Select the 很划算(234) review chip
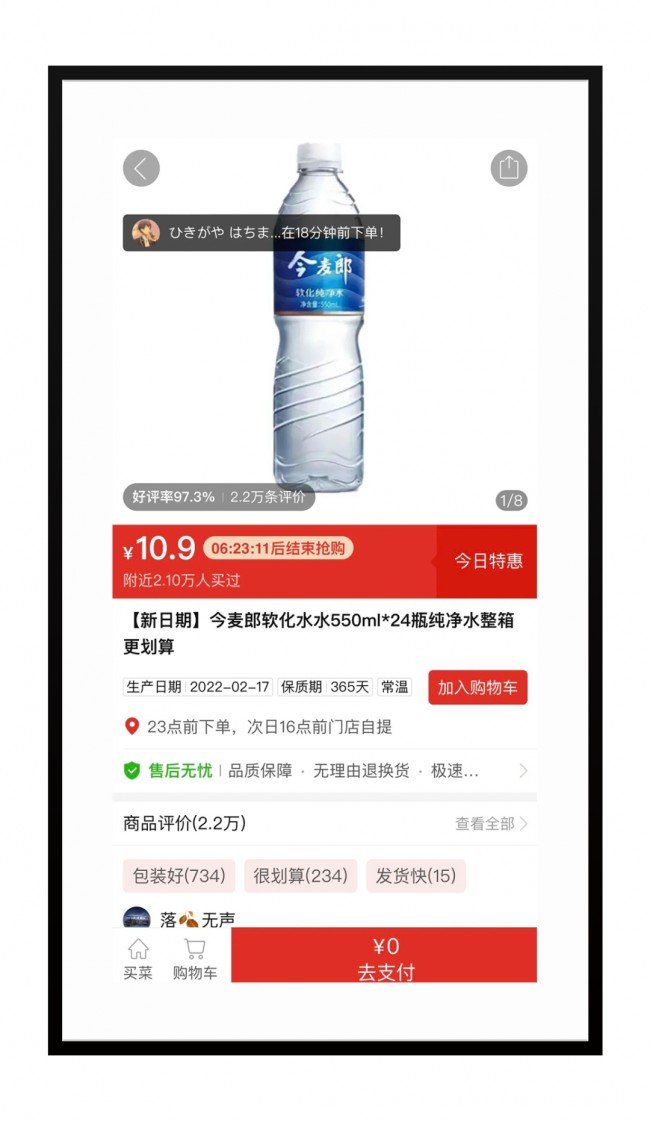The image size is (650, 1121). tap(300, 876)
